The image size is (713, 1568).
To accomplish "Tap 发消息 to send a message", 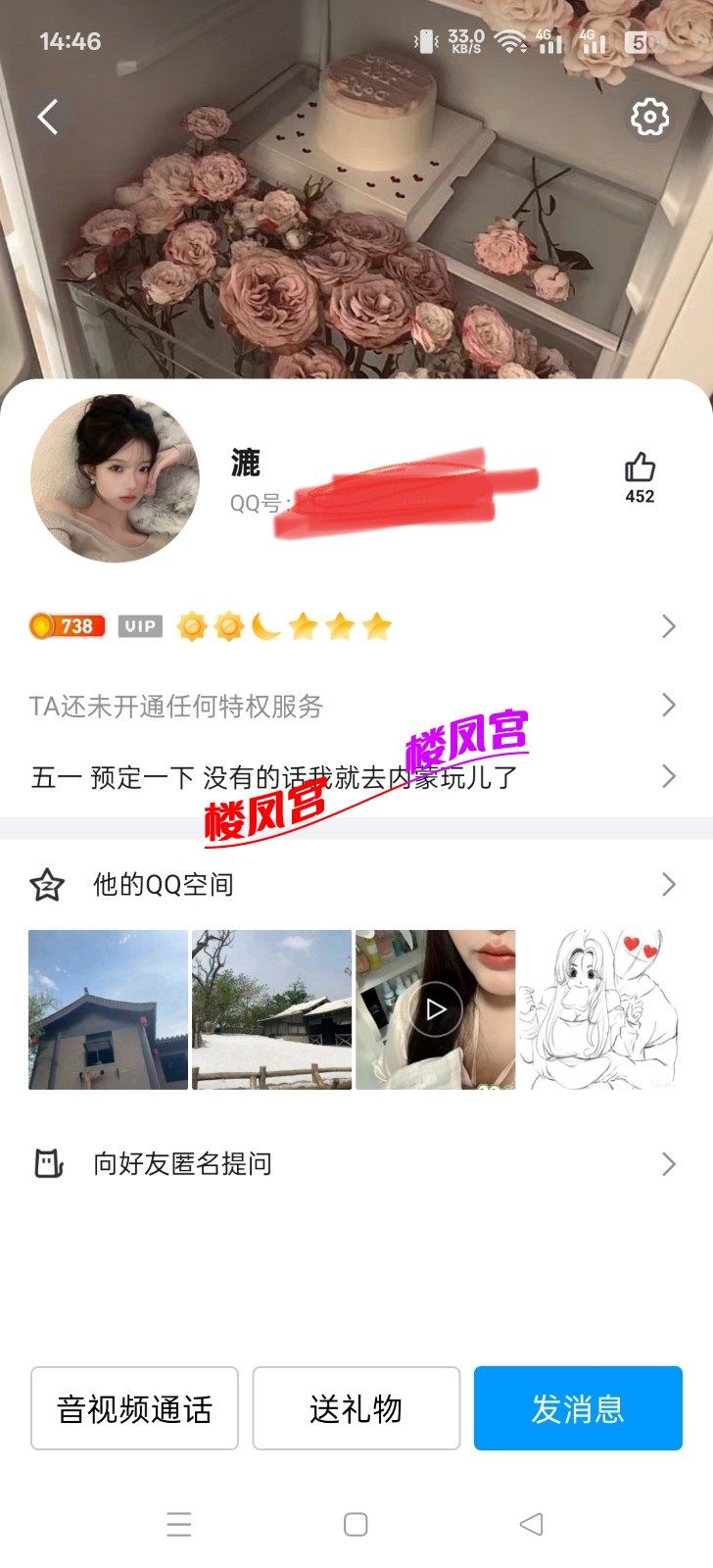I will (x=578, y=1408).
